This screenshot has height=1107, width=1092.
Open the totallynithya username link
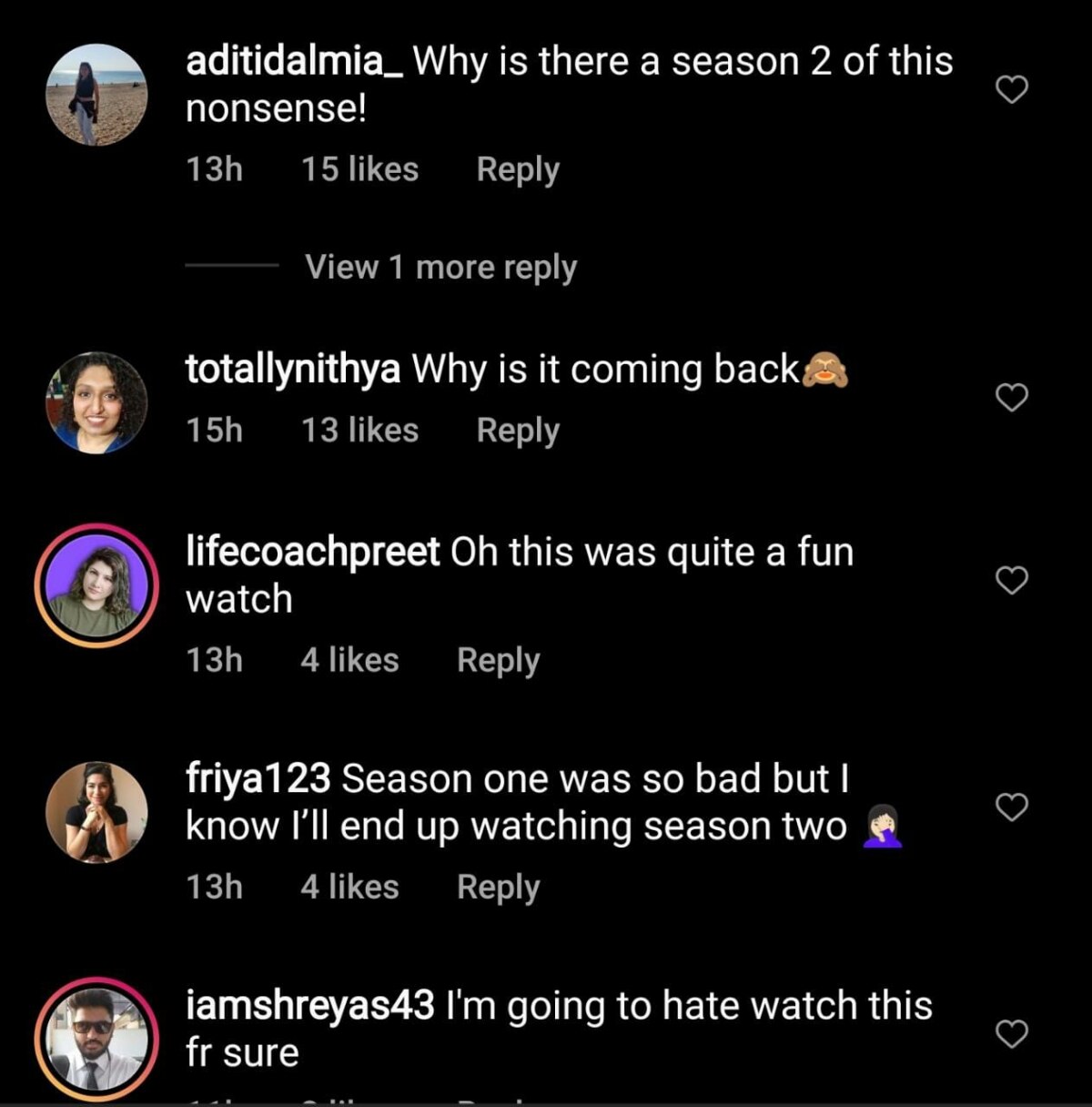[292, 370]
